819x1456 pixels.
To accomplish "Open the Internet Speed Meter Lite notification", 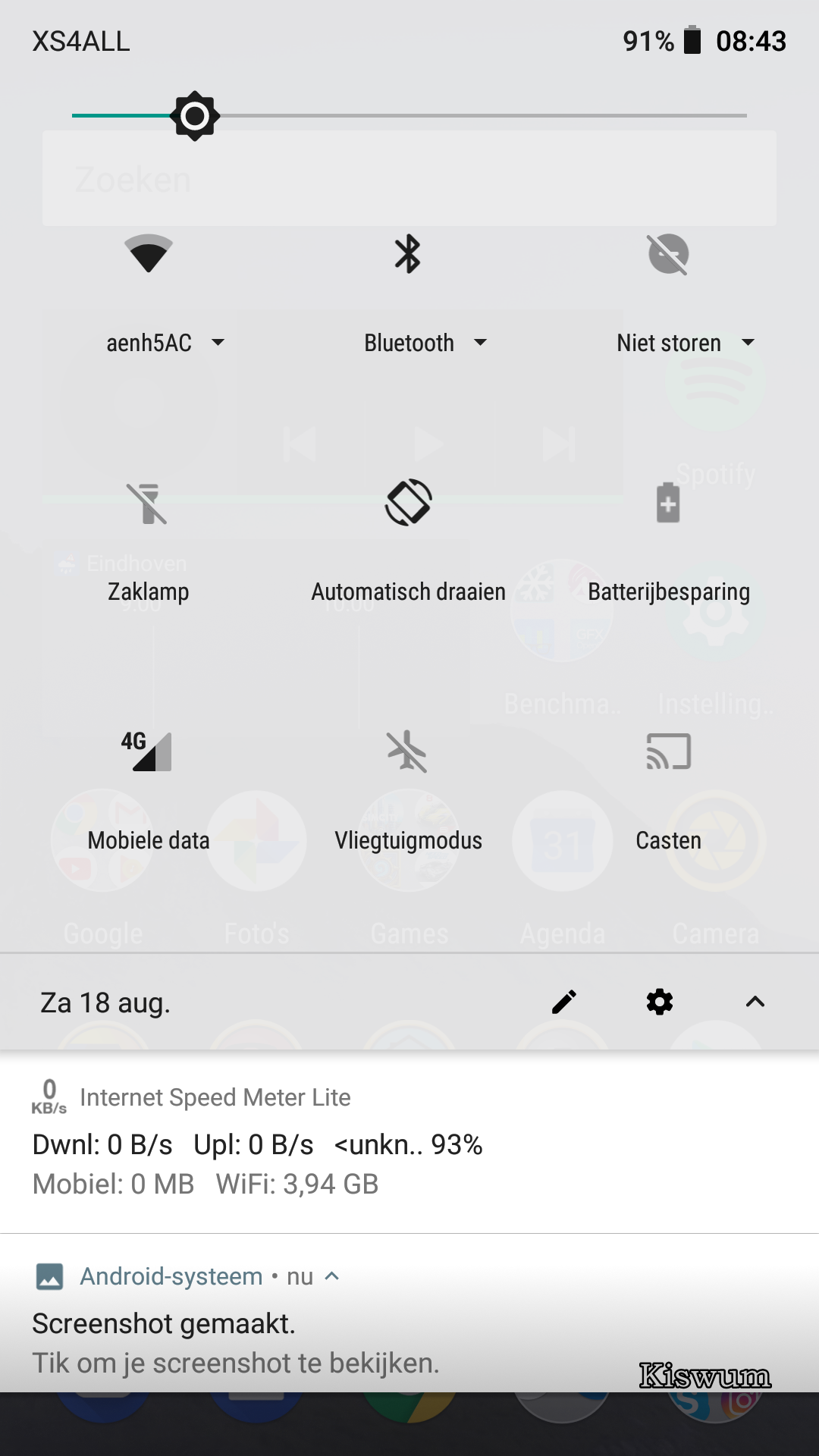I will [409, 1141].
